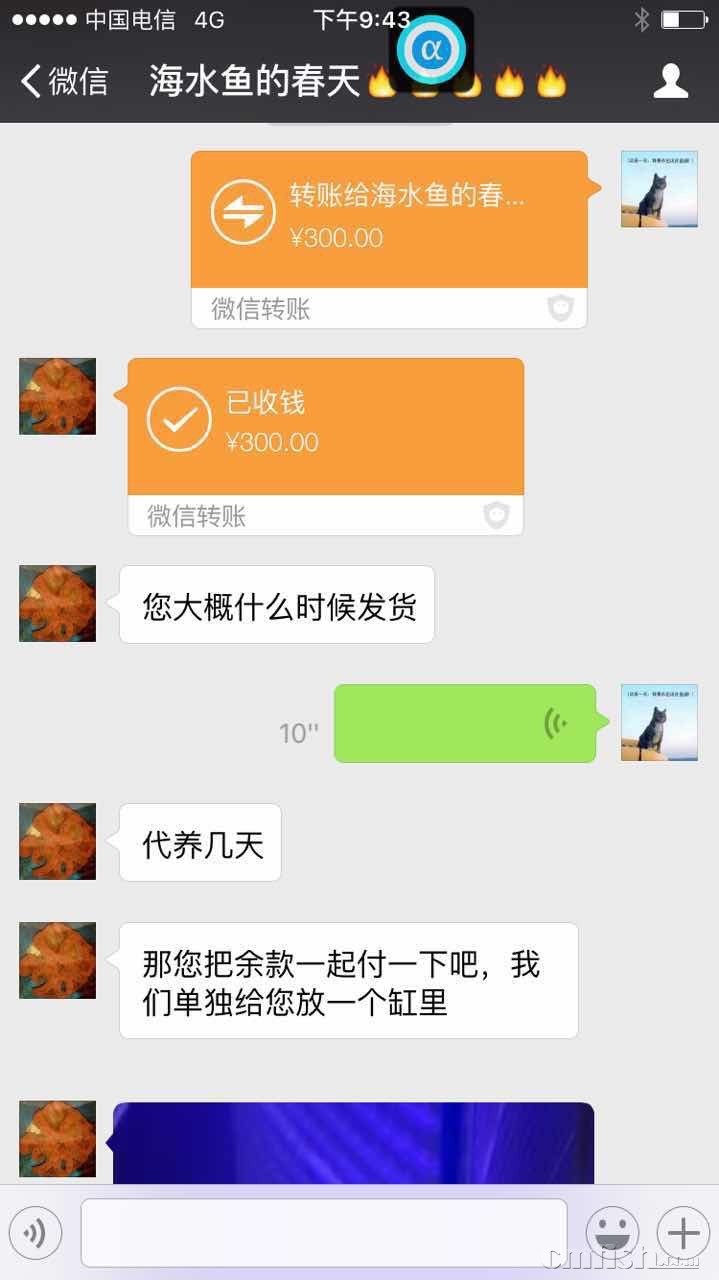Screen dimensions: 719x1280
Task: View the blue image message
Action: tap(353, 1143)
